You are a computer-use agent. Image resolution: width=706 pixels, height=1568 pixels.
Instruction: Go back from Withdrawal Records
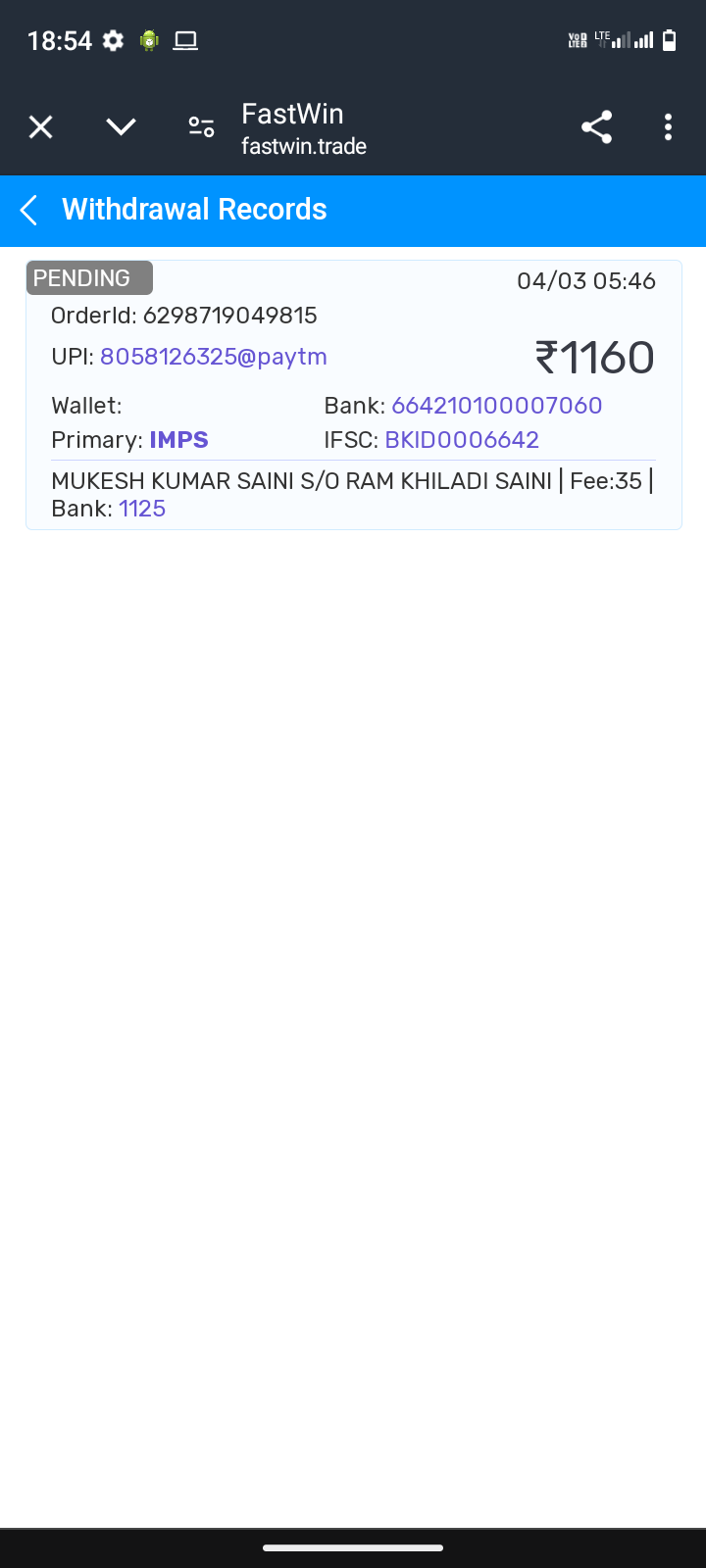29,210
